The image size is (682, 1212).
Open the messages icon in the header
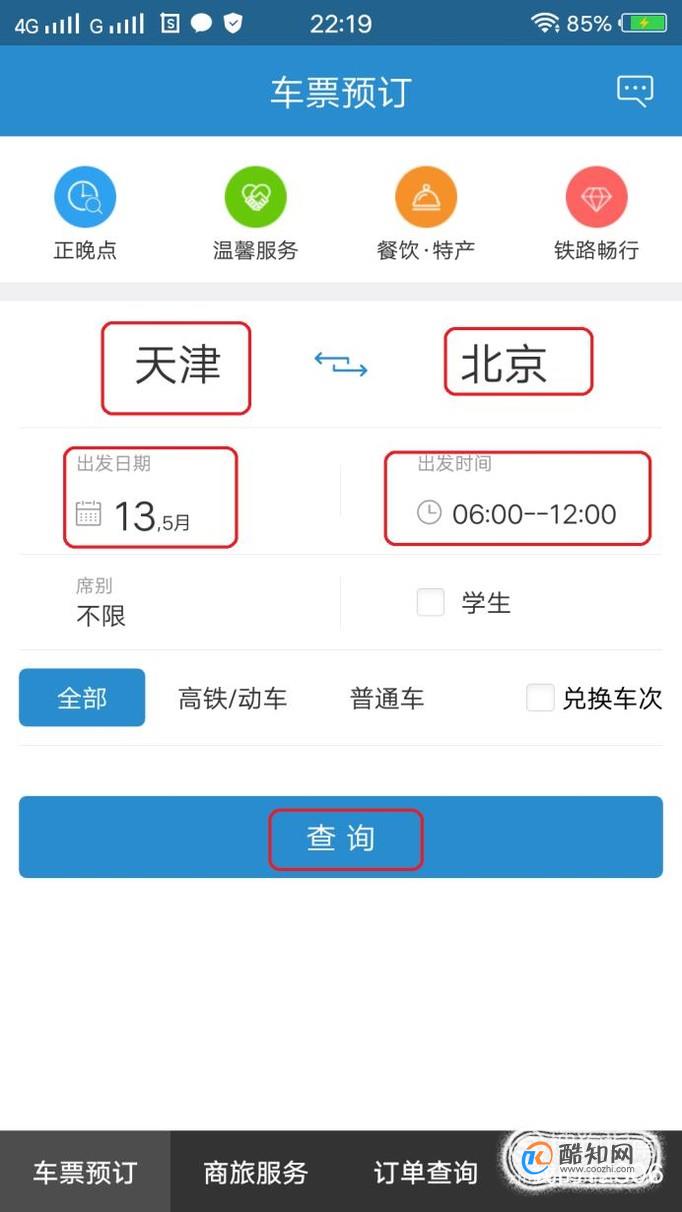coord(634,91)
